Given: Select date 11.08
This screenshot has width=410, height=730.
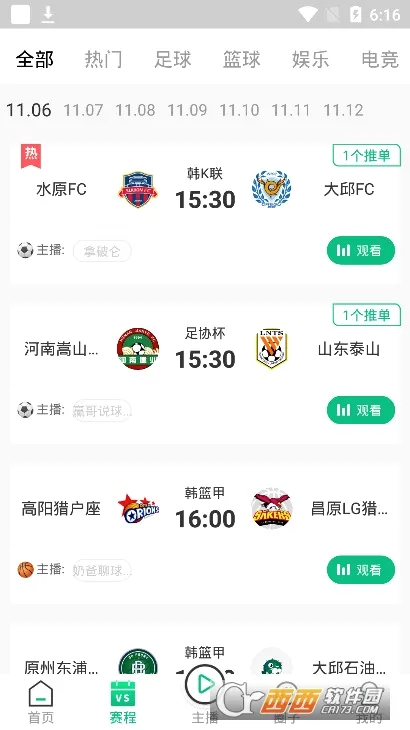Looking at the screenshot, I should [x=135, y=110].
